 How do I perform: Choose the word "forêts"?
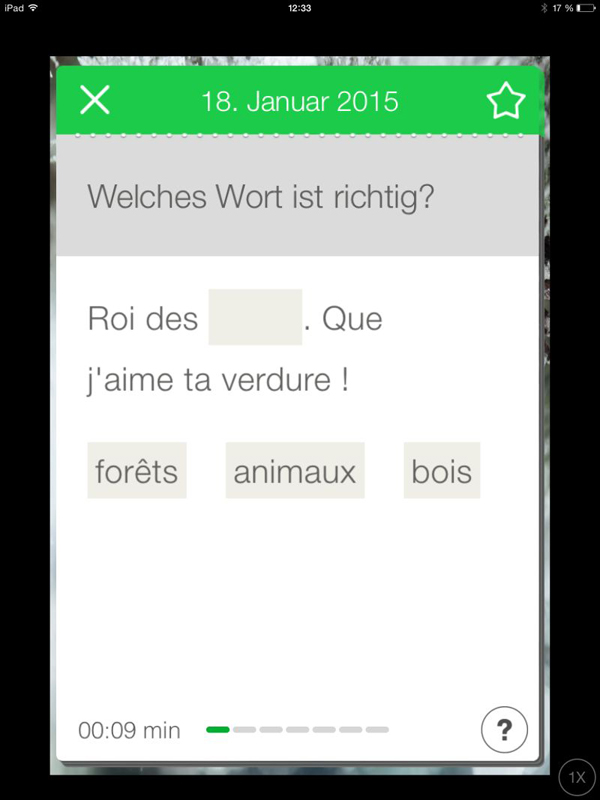[x=137, y=471]
